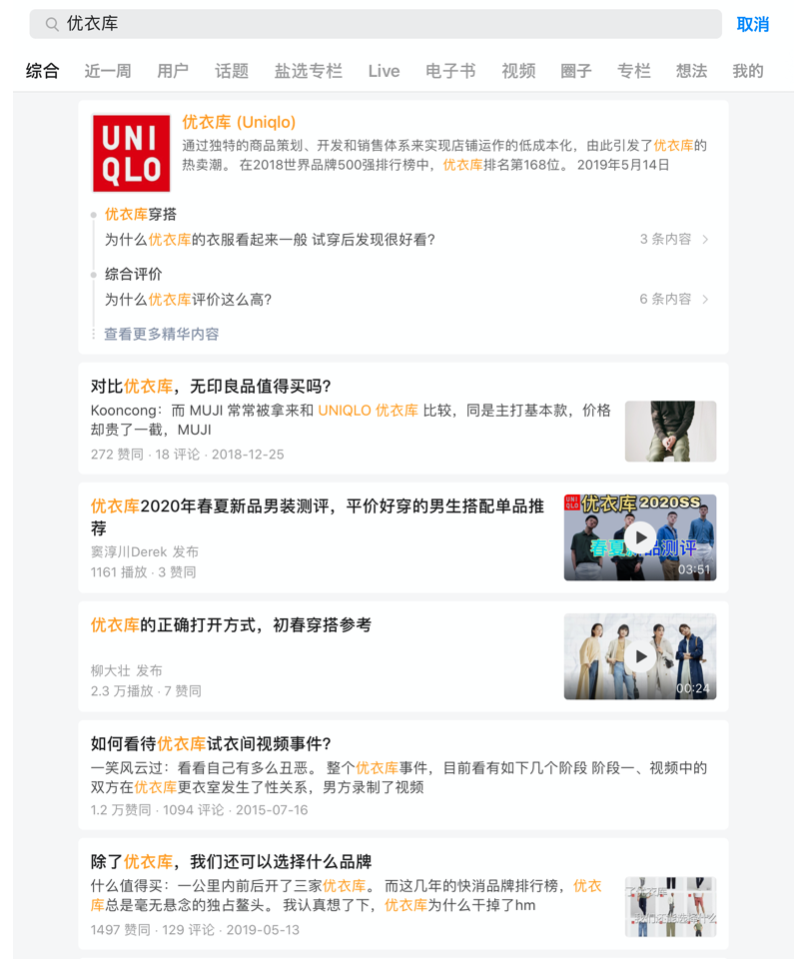
Task: Switch to the Live tab
Action: click(383, 71)
